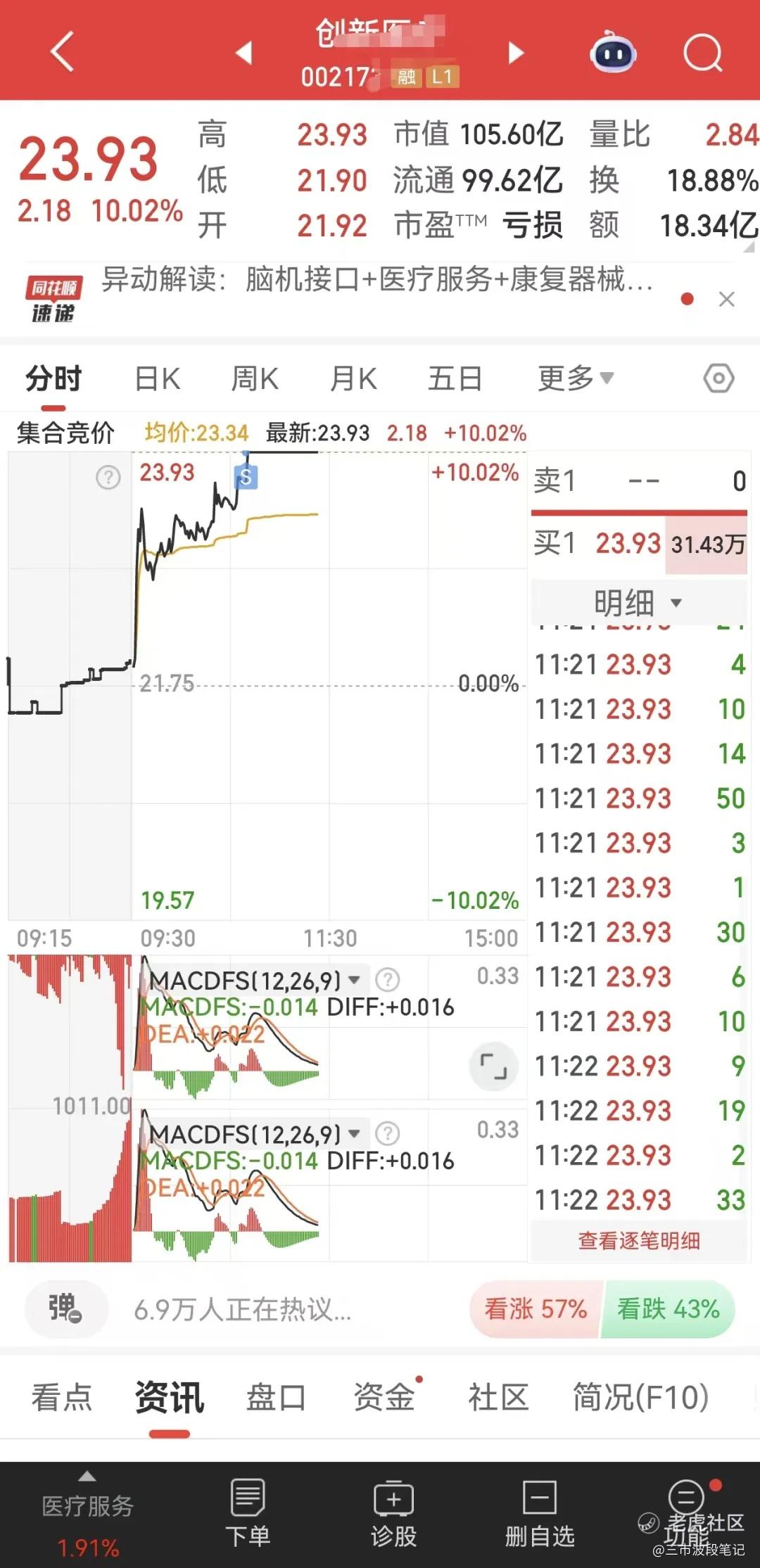Viewport: 760px width, 1568px height.
Task: Switch to the 日K chart tab
Action: click(x=158, y=379)
